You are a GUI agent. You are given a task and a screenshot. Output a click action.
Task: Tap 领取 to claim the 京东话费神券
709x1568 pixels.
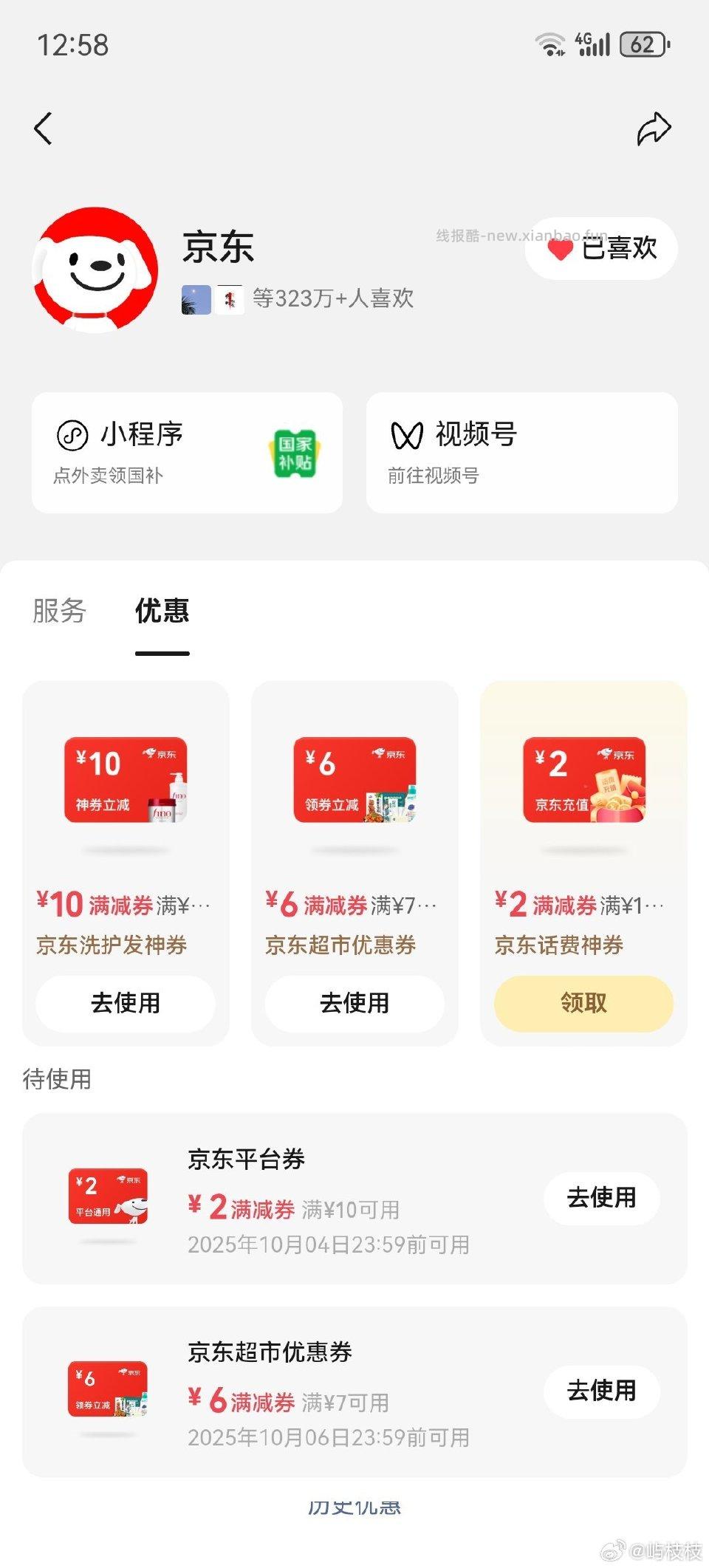pos(583,1003)
